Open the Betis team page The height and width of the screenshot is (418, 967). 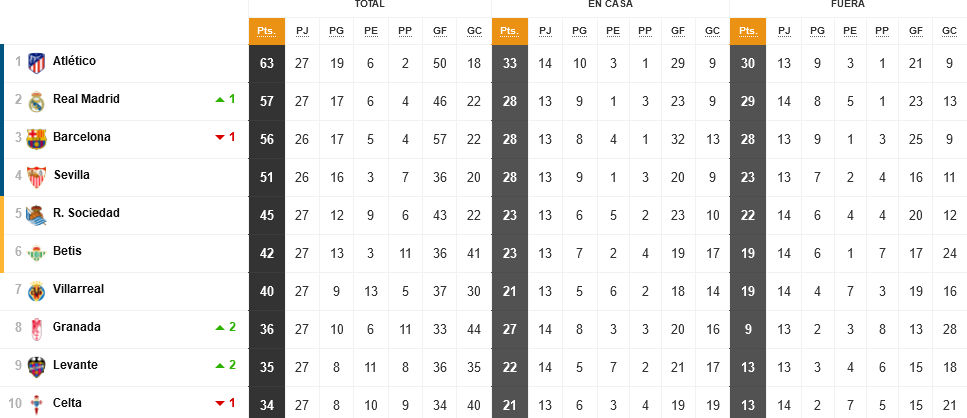[x=67, y=251]
